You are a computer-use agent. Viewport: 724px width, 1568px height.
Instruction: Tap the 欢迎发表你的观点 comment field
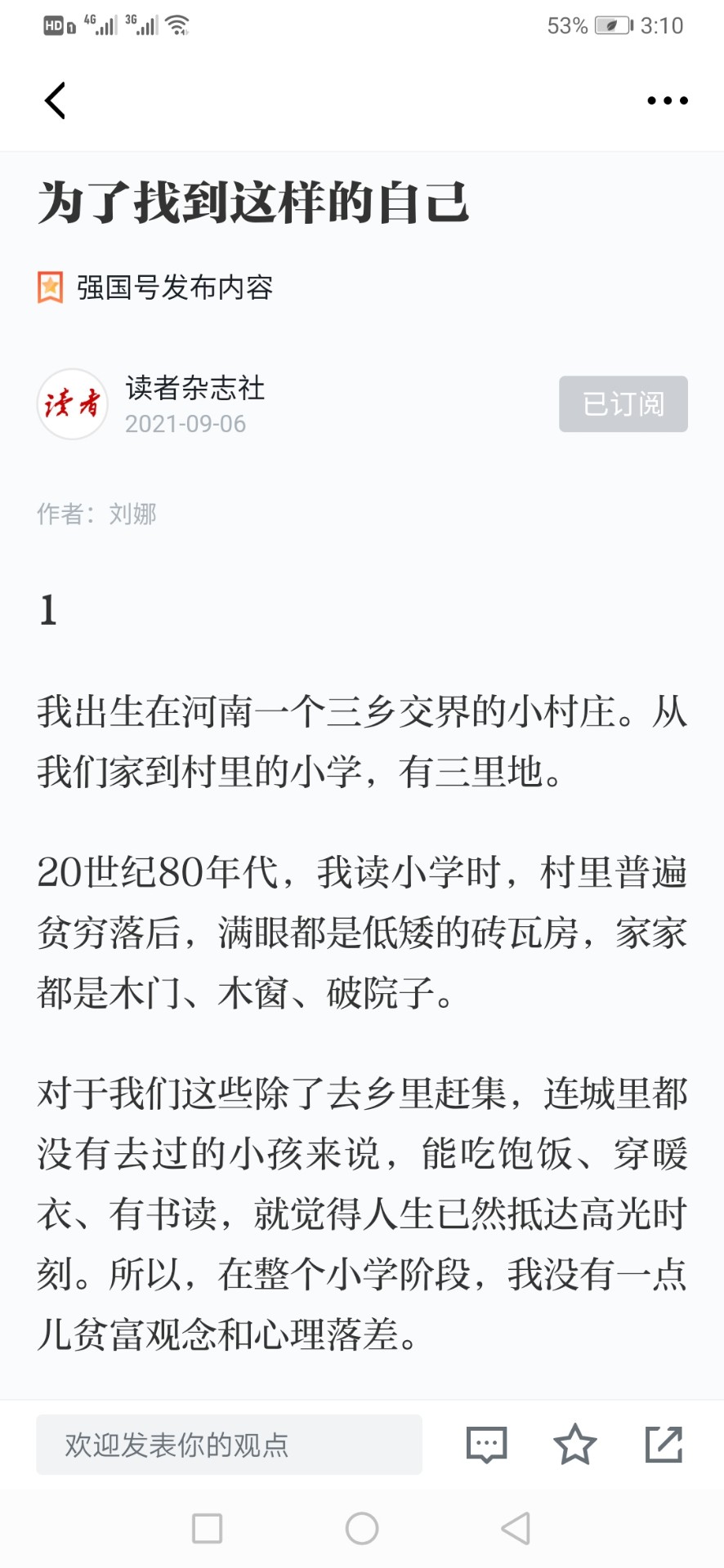pyautogui.click(x=229, y=1445)
